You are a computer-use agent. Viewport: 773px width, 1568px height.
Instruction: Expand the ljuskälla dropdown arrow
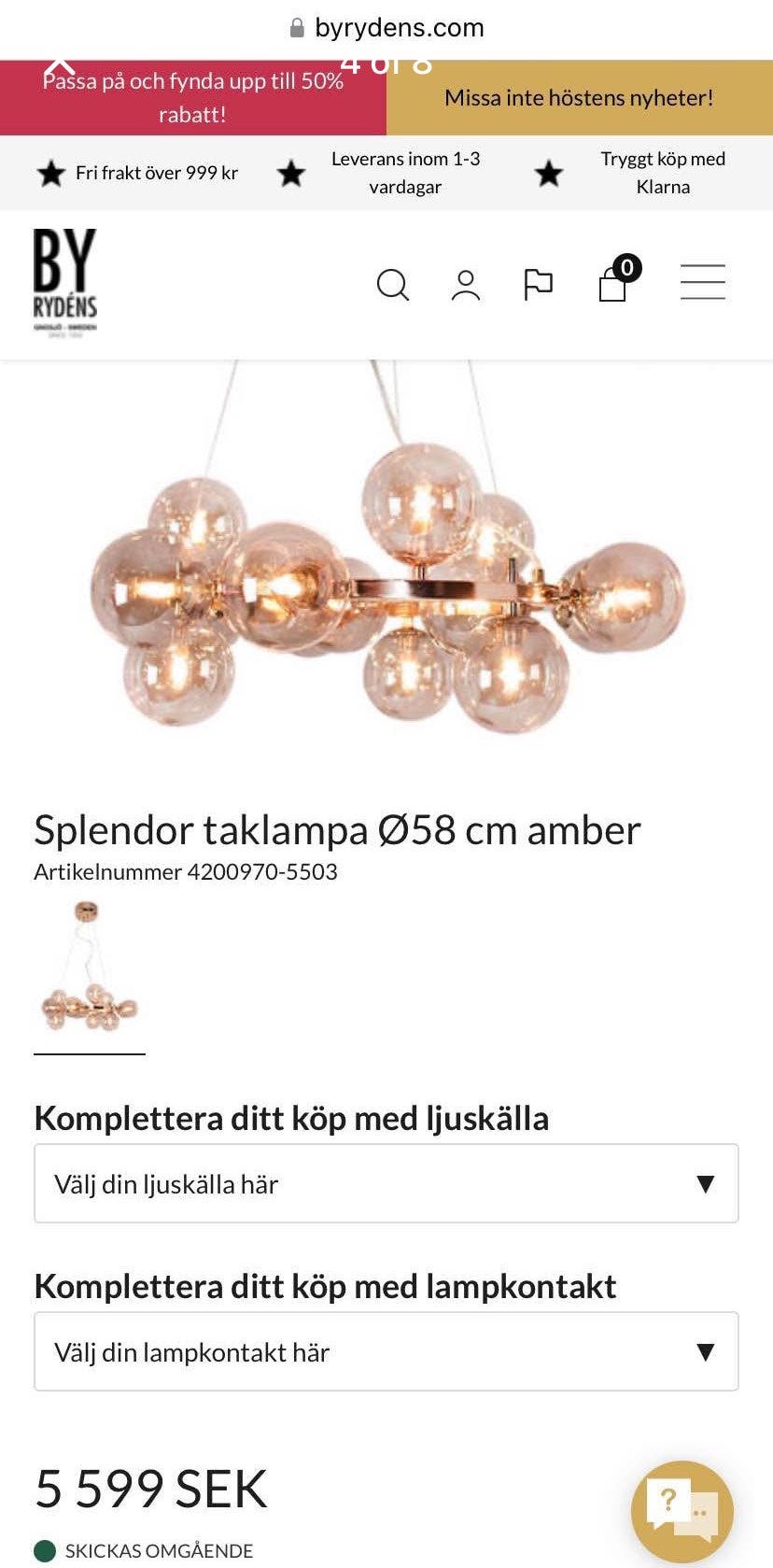[x=703, y=1182]
